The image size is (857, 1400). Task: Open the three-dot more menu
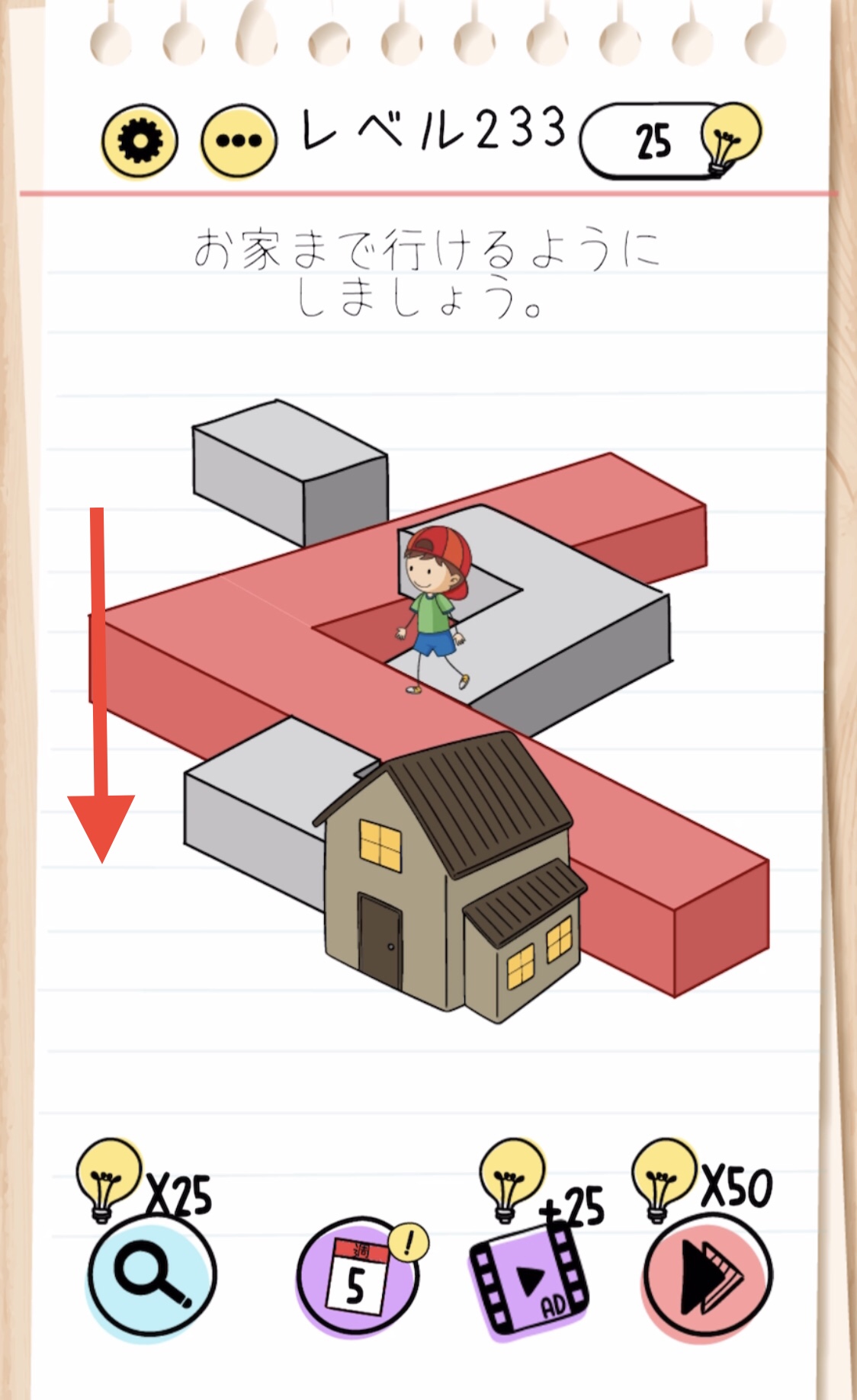239,141
